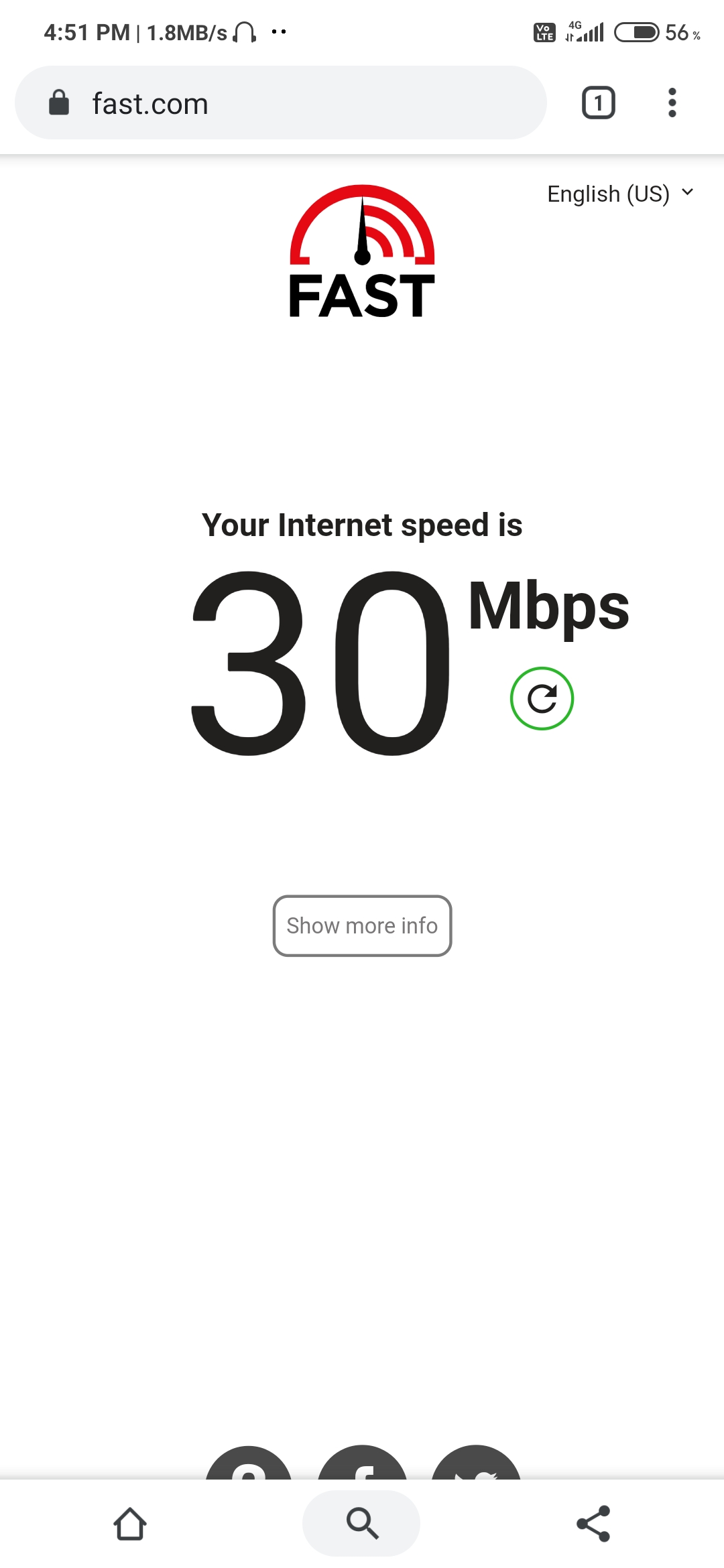
Task: Tap the fast.com address bar
Action: coord(280,103)
